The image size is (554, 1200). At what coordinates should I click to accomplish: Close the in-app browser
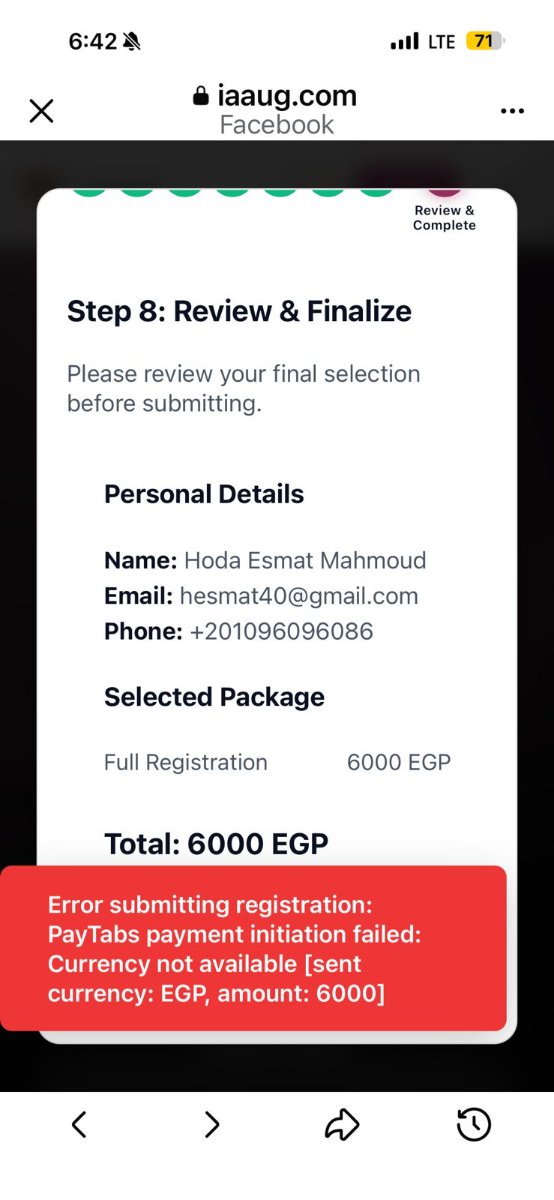(x=41, y=110)
